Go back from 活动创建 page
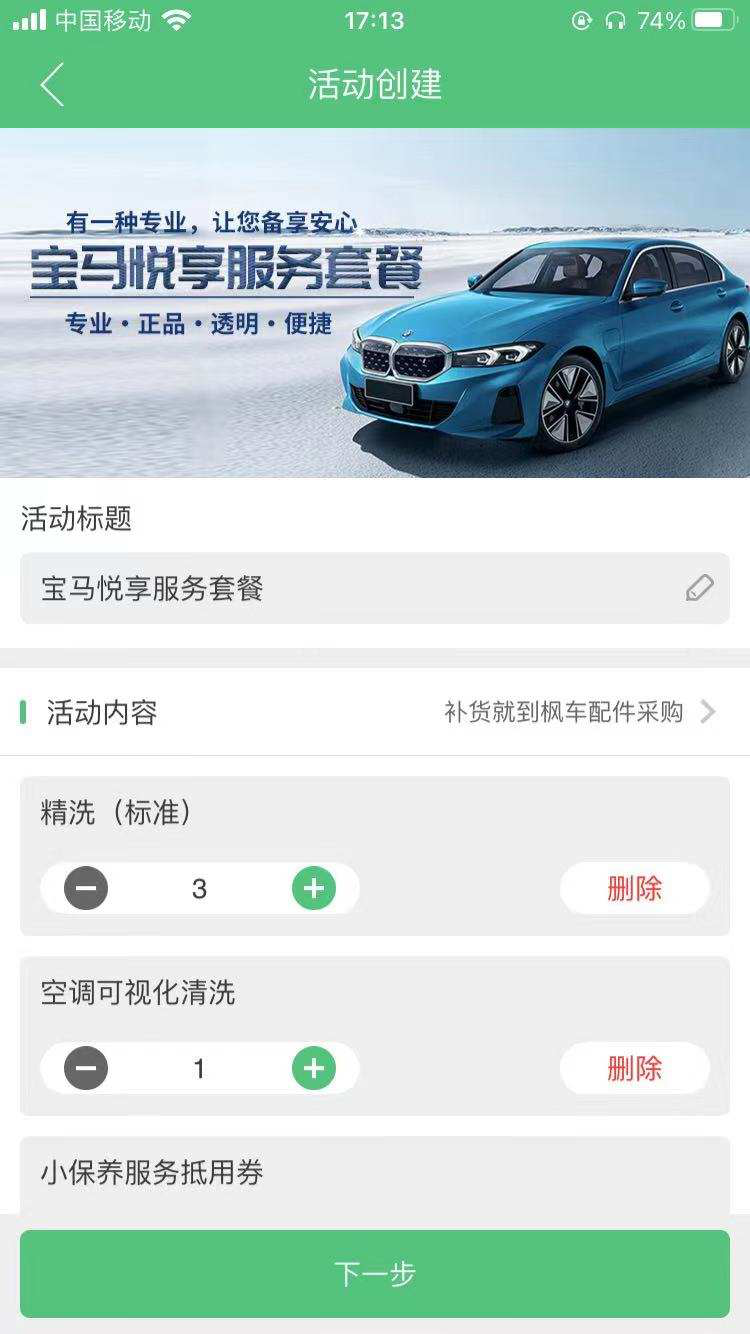Image resolution: width=750 pixels, height=1334 pixels. pos(52,85)
